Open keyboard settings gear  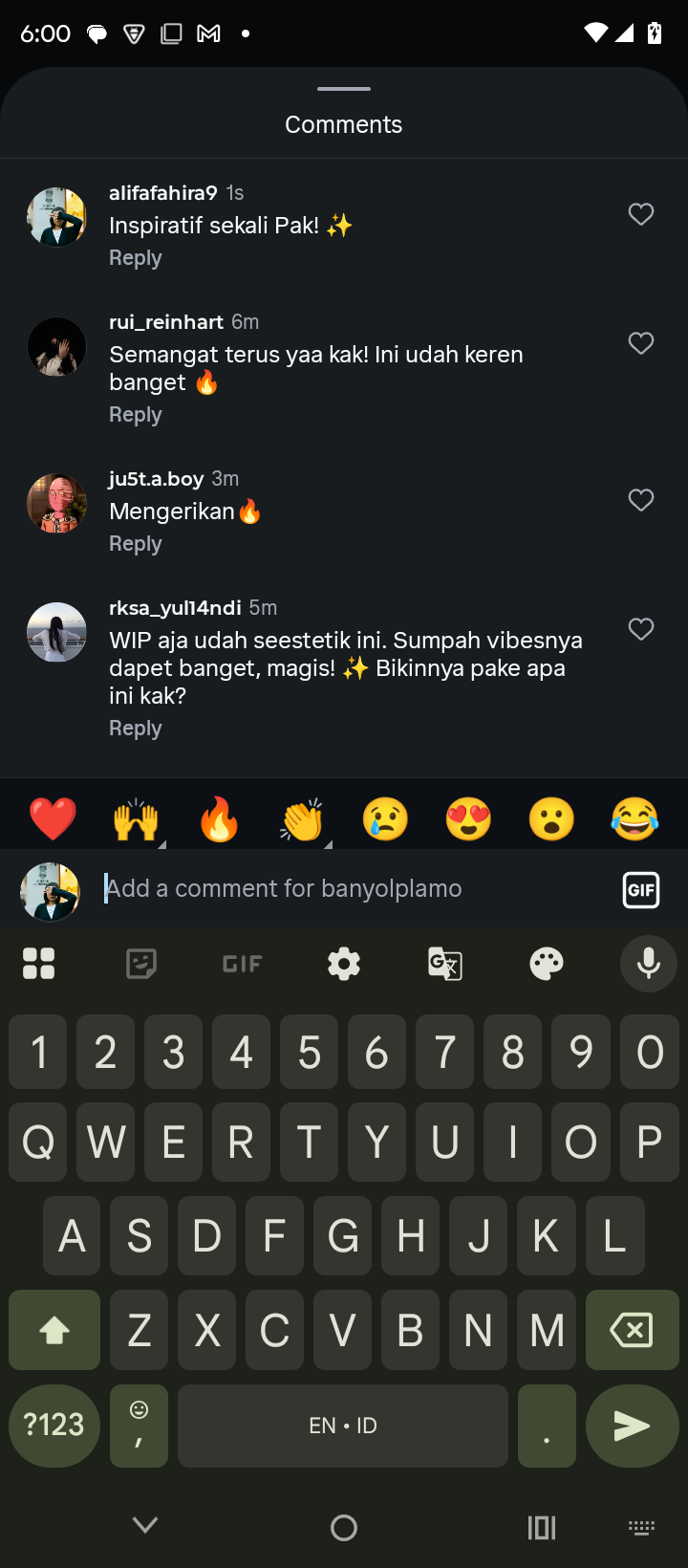tap(344, 964)
